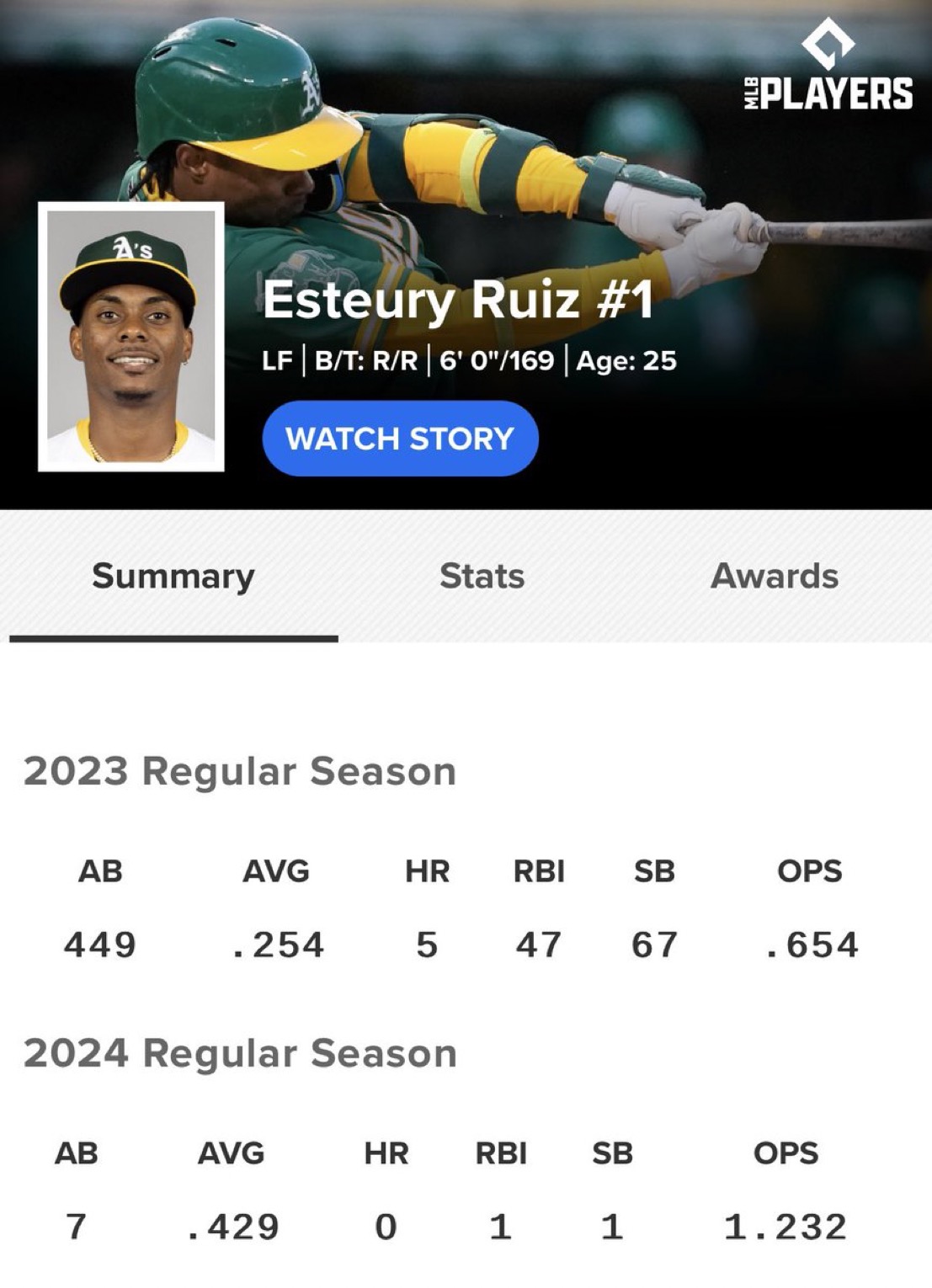The image size is (932, 1288).
Task: Select the Summary tab
Action: click(x=173, y=577)
